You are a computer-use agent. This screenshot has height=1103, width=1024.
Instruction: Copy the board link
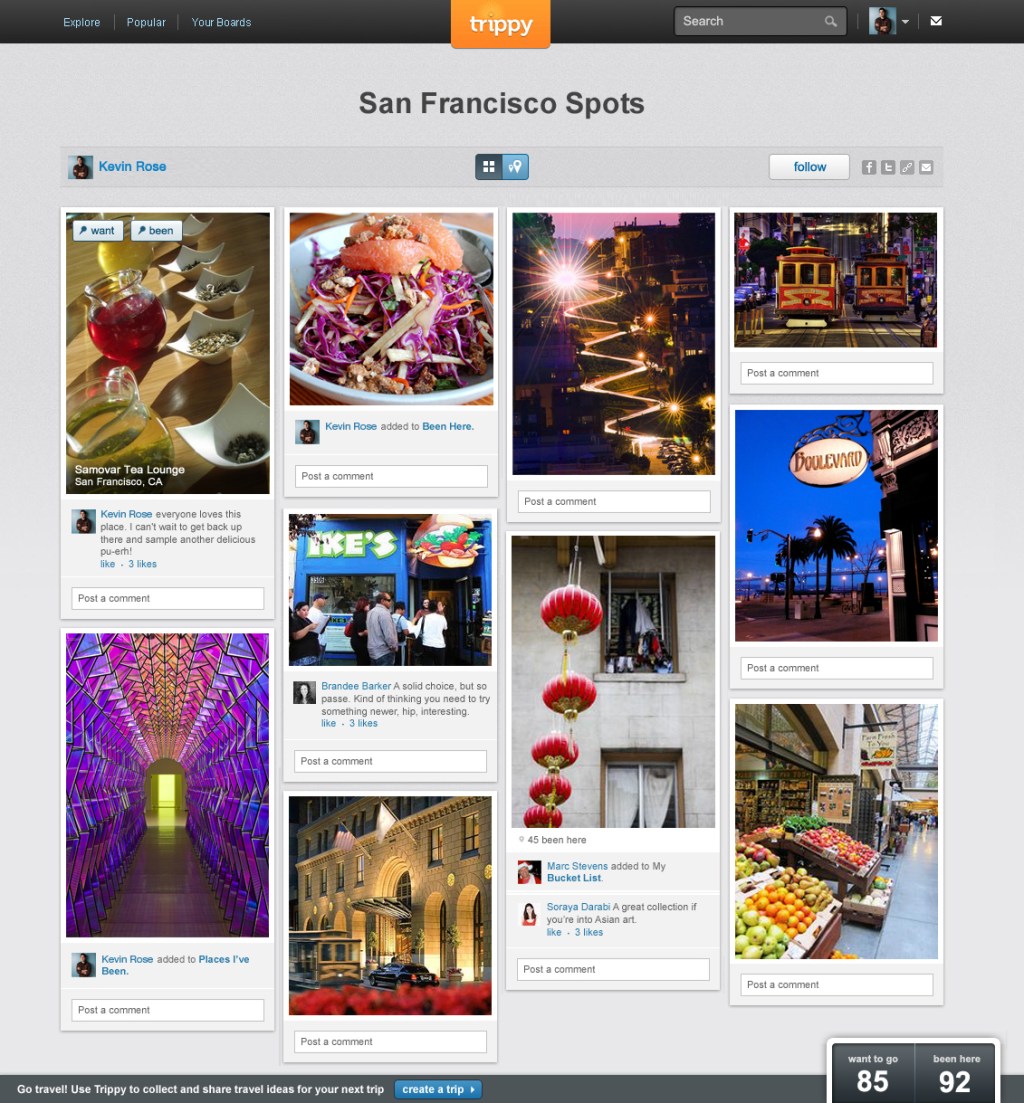pyautogui.click(x=907, y=167)
